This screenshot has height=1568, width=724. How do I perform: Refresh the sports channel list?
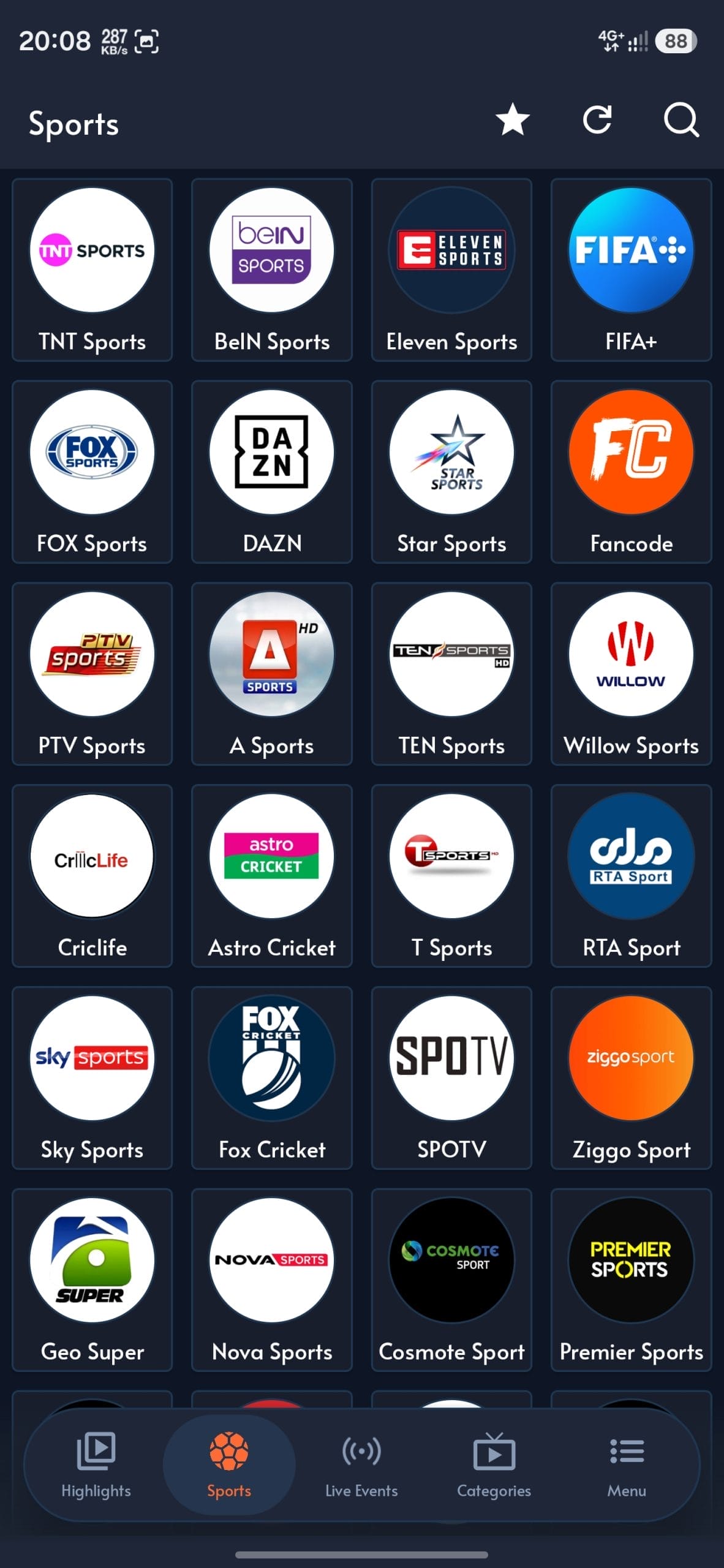tap(597, 119)
